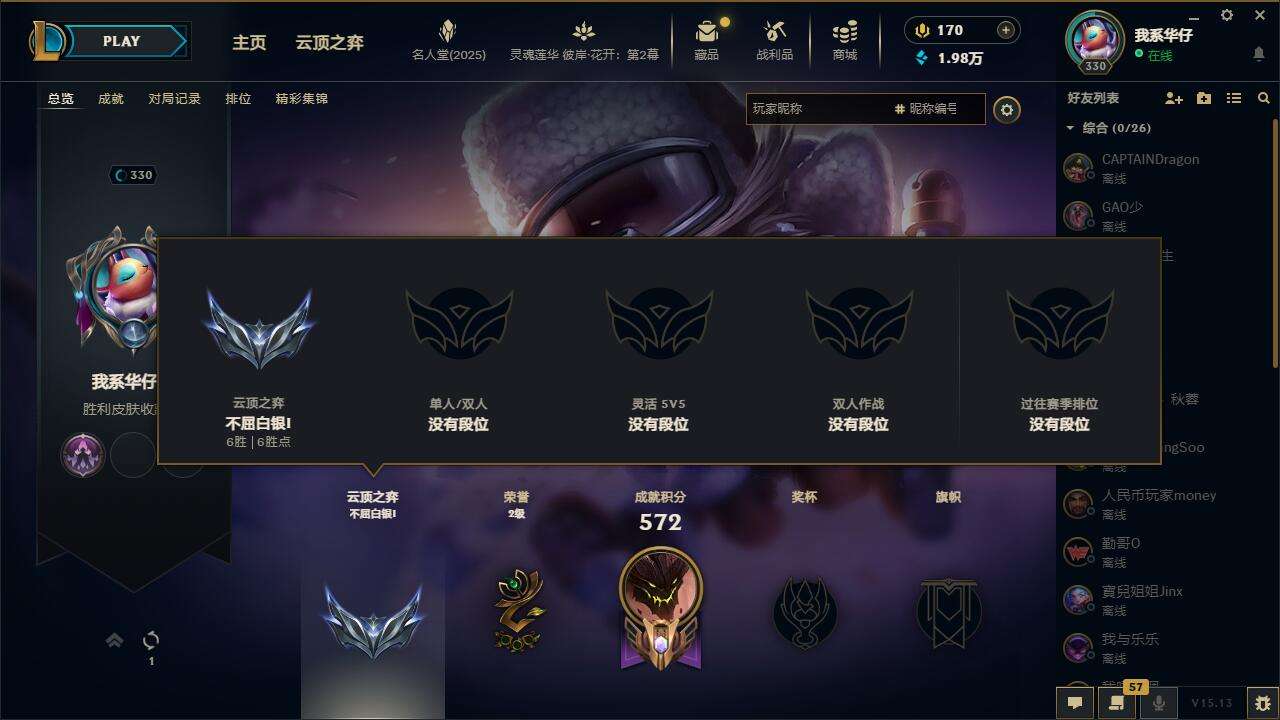Open the 战利品 loot page

click(x=774, y=41)
